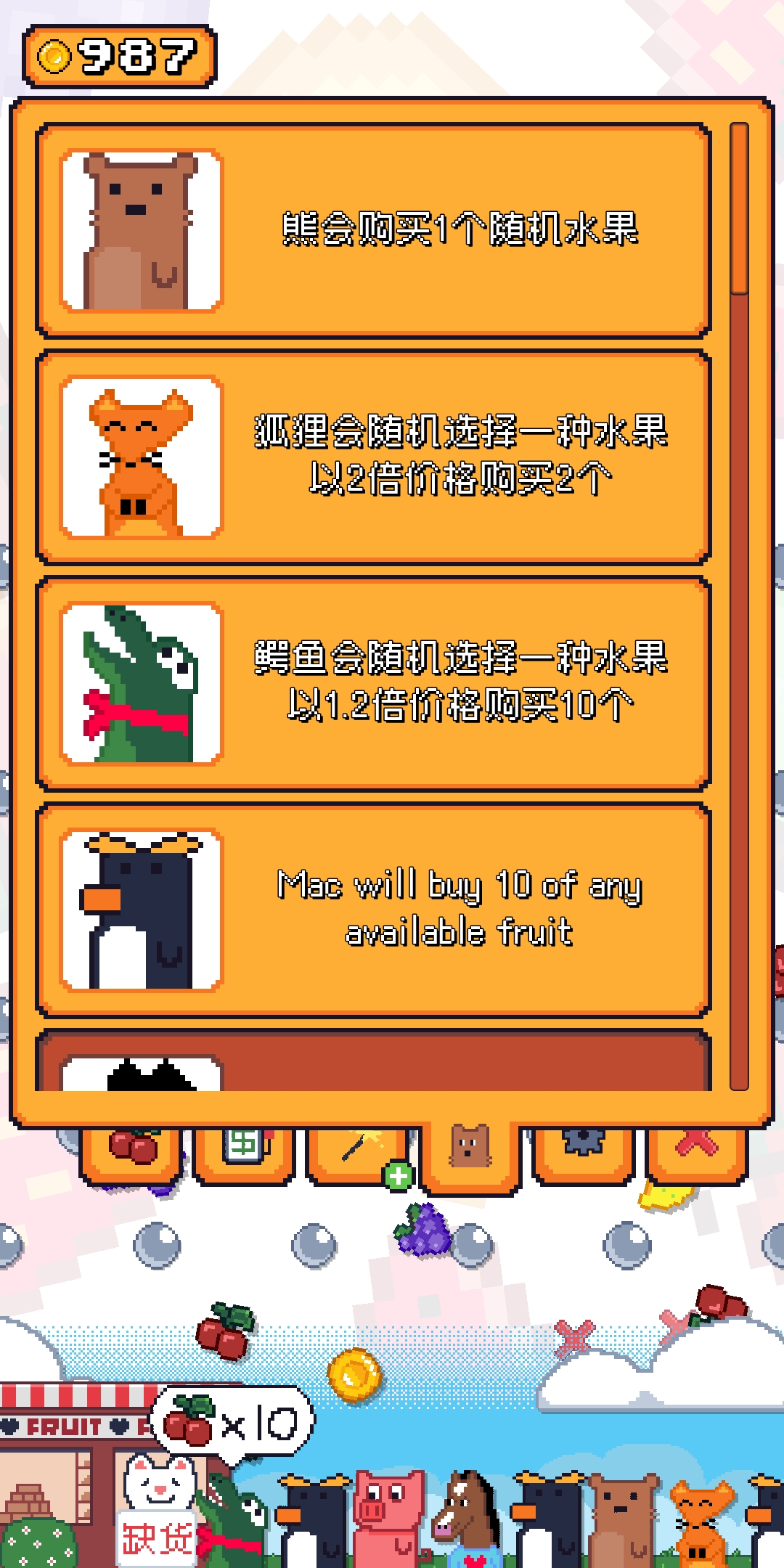Open the crocodile customer card

coord(373,684)
